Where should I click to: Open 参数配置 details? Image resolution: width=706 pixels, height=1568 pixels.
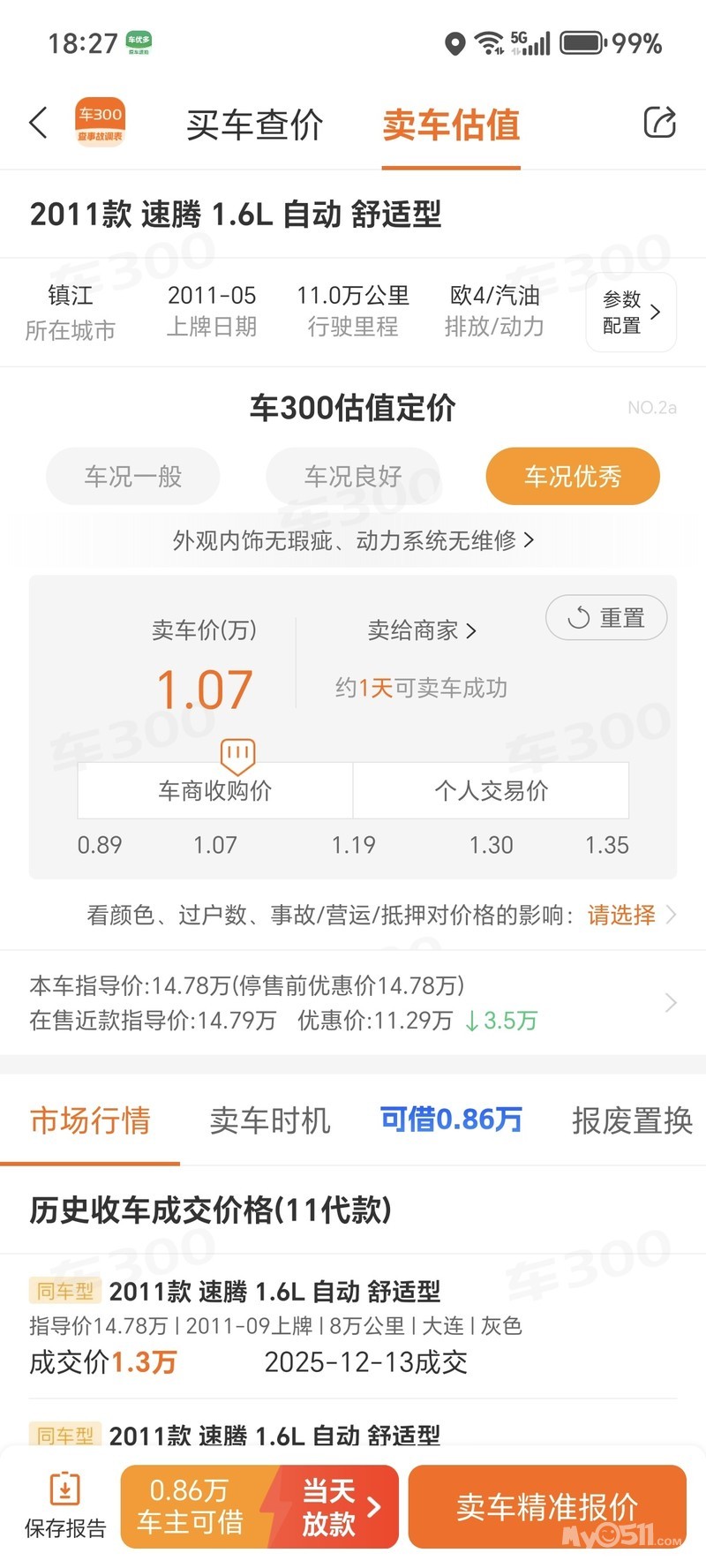[631, 313]
